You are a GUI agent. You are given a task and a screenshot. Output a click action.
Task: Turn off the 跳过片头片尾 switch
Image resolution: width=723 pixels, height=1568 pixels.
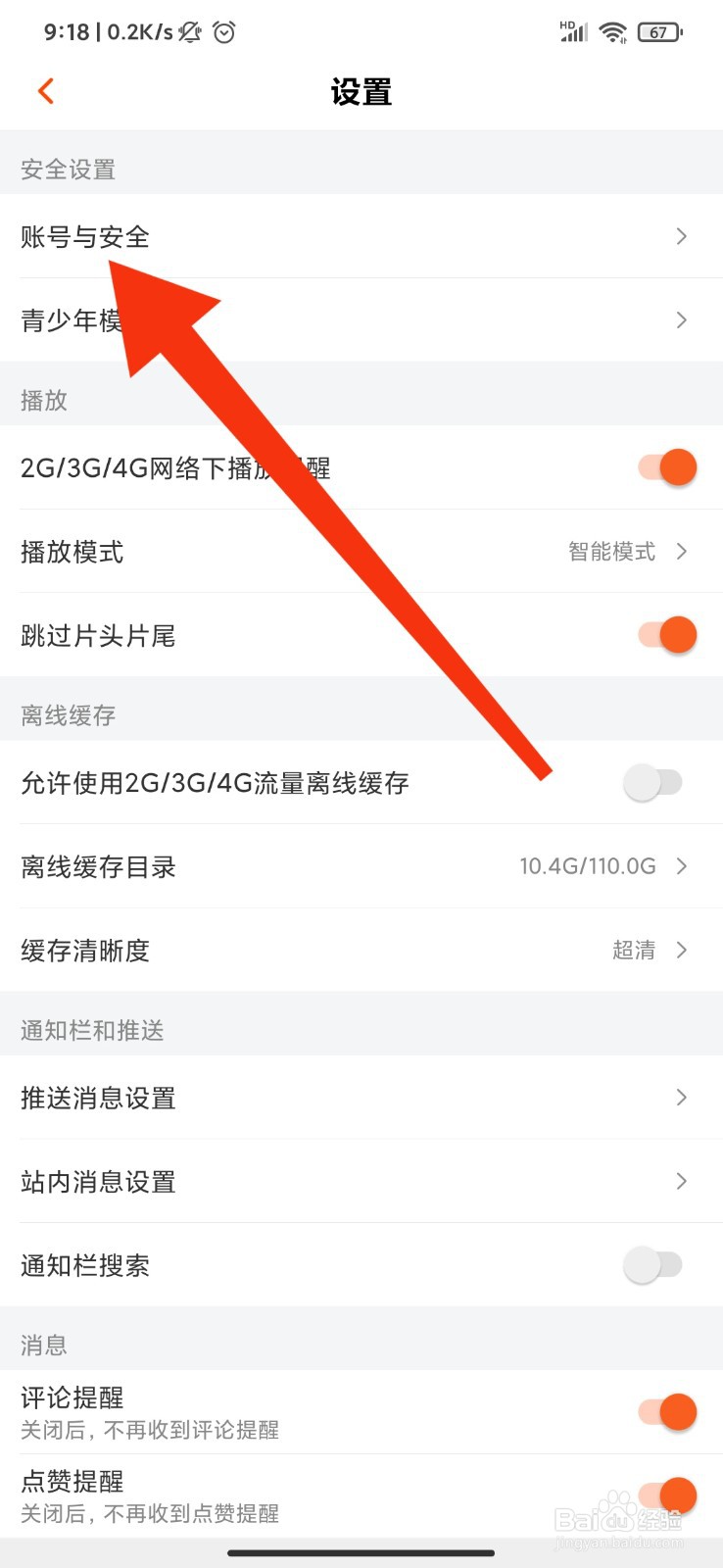669,634
